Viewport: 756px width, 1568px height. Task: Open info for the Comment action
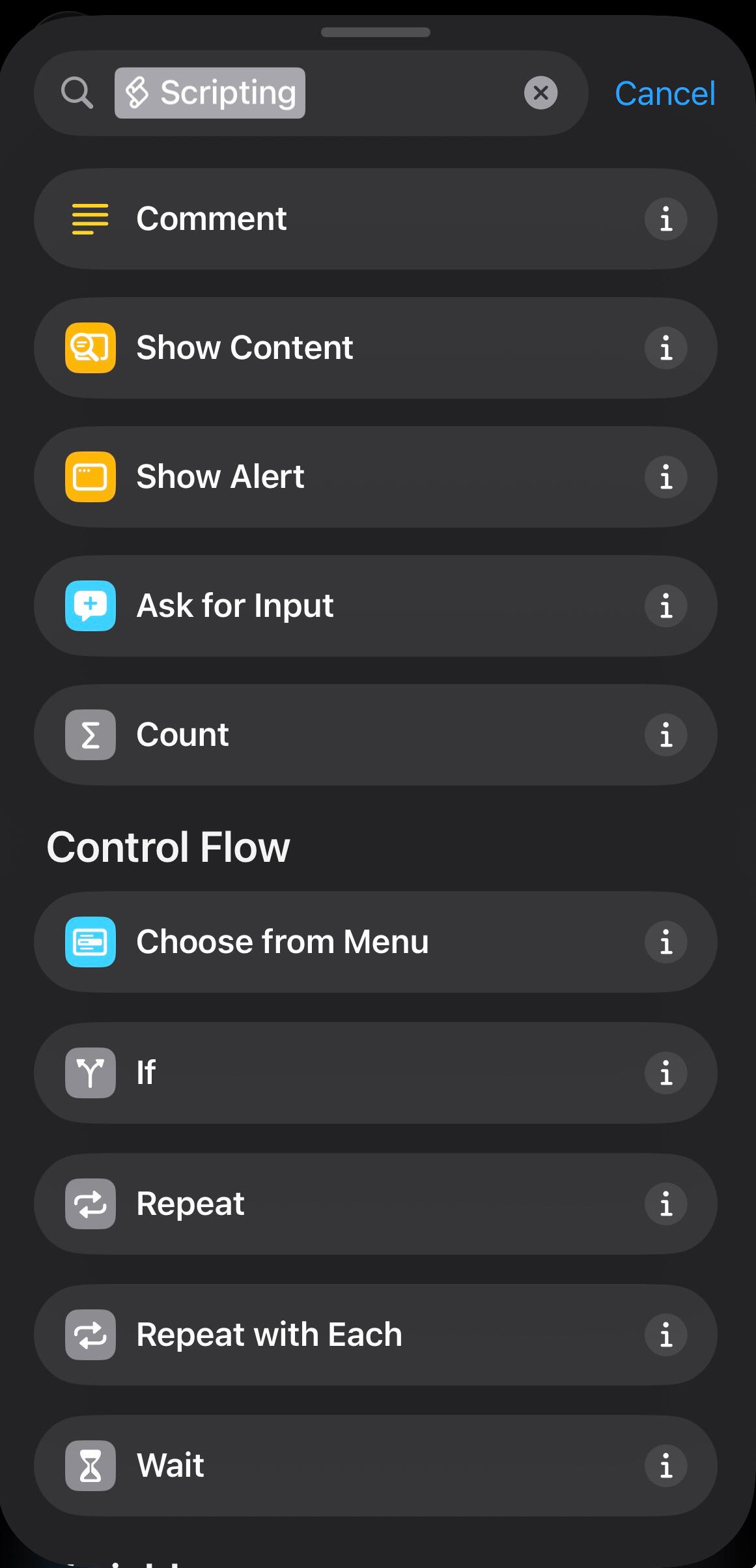(665, 219)
